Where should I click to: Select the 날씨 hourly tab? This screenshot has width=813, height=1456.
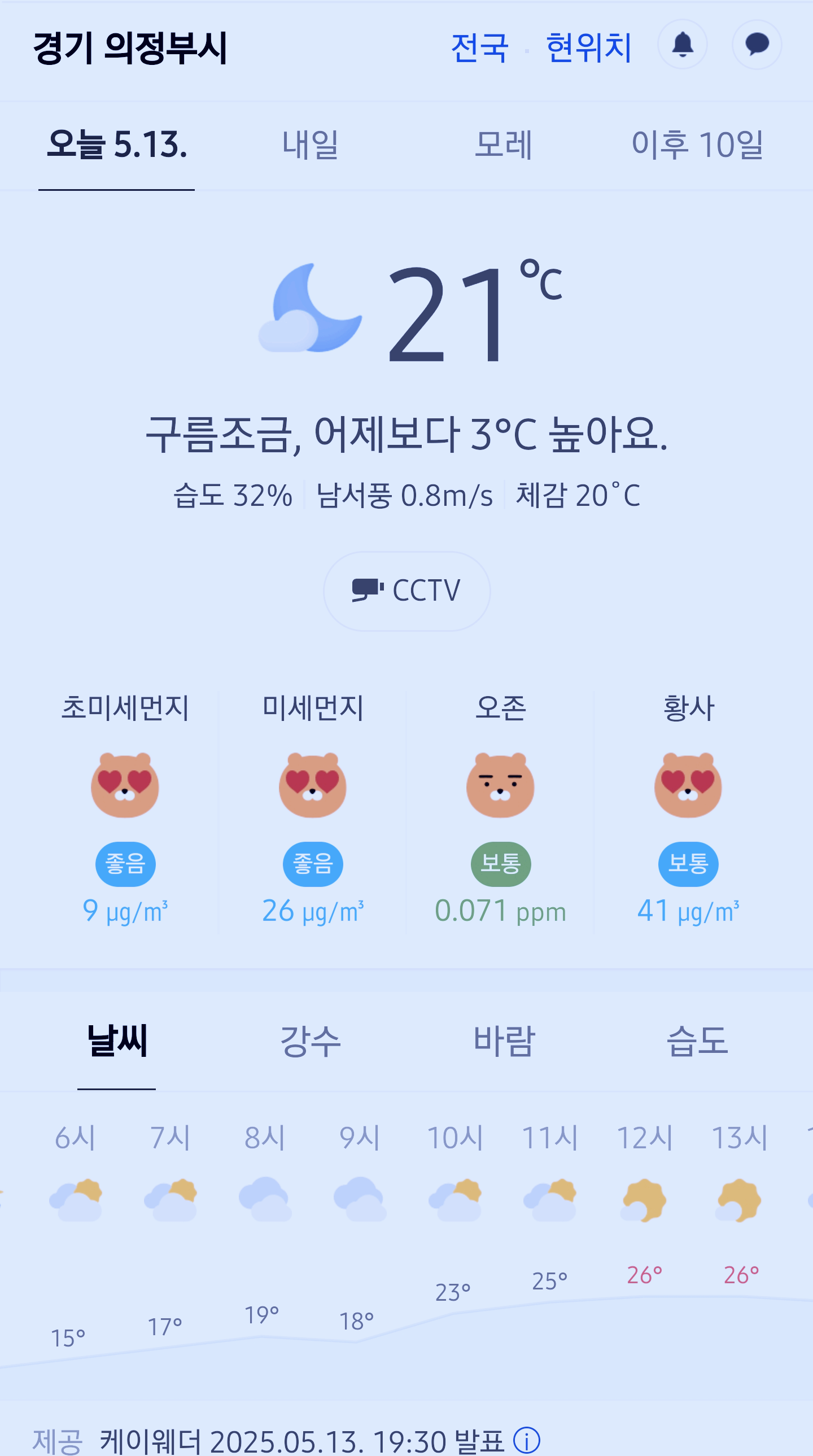[x=116, y=1041]
